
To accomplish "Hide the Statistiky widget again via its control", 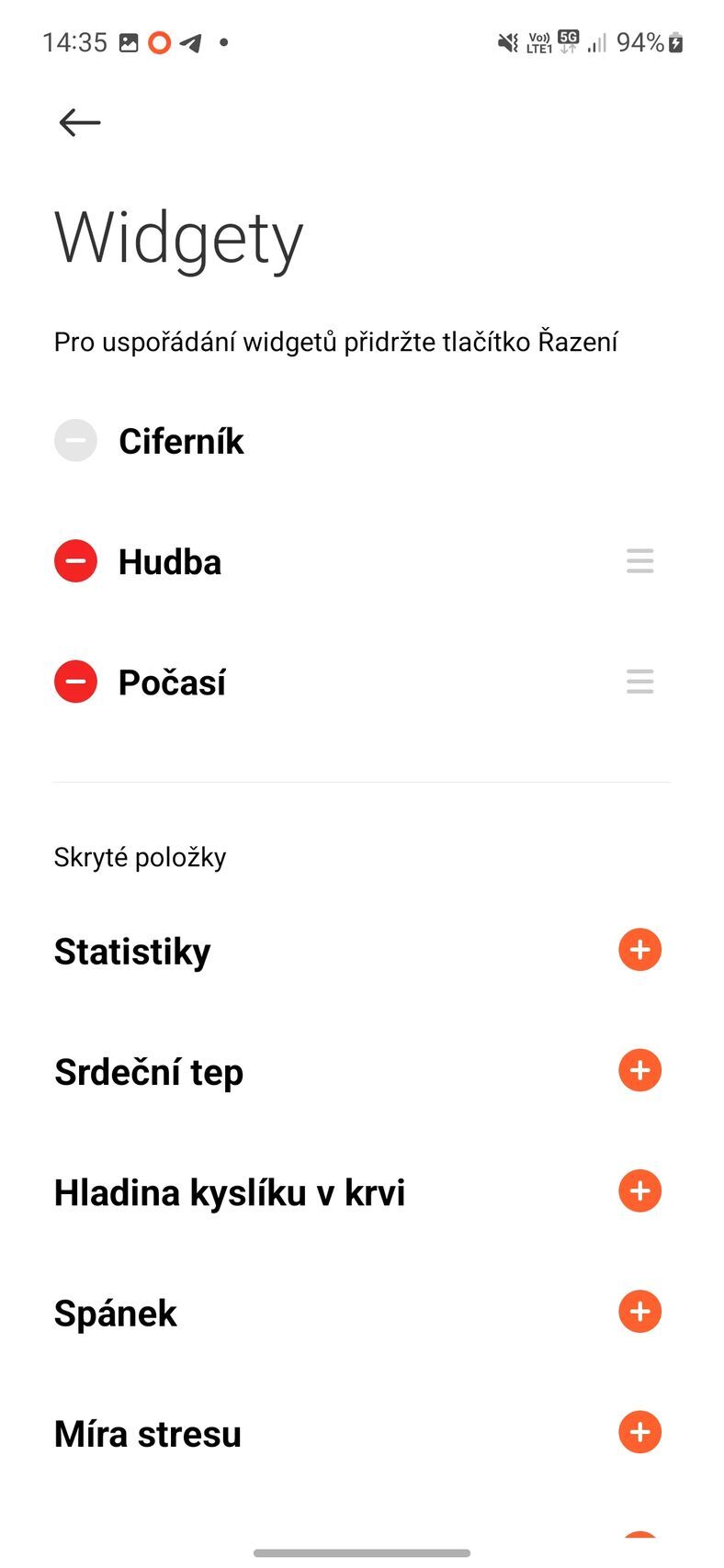I will click(639, 950).
